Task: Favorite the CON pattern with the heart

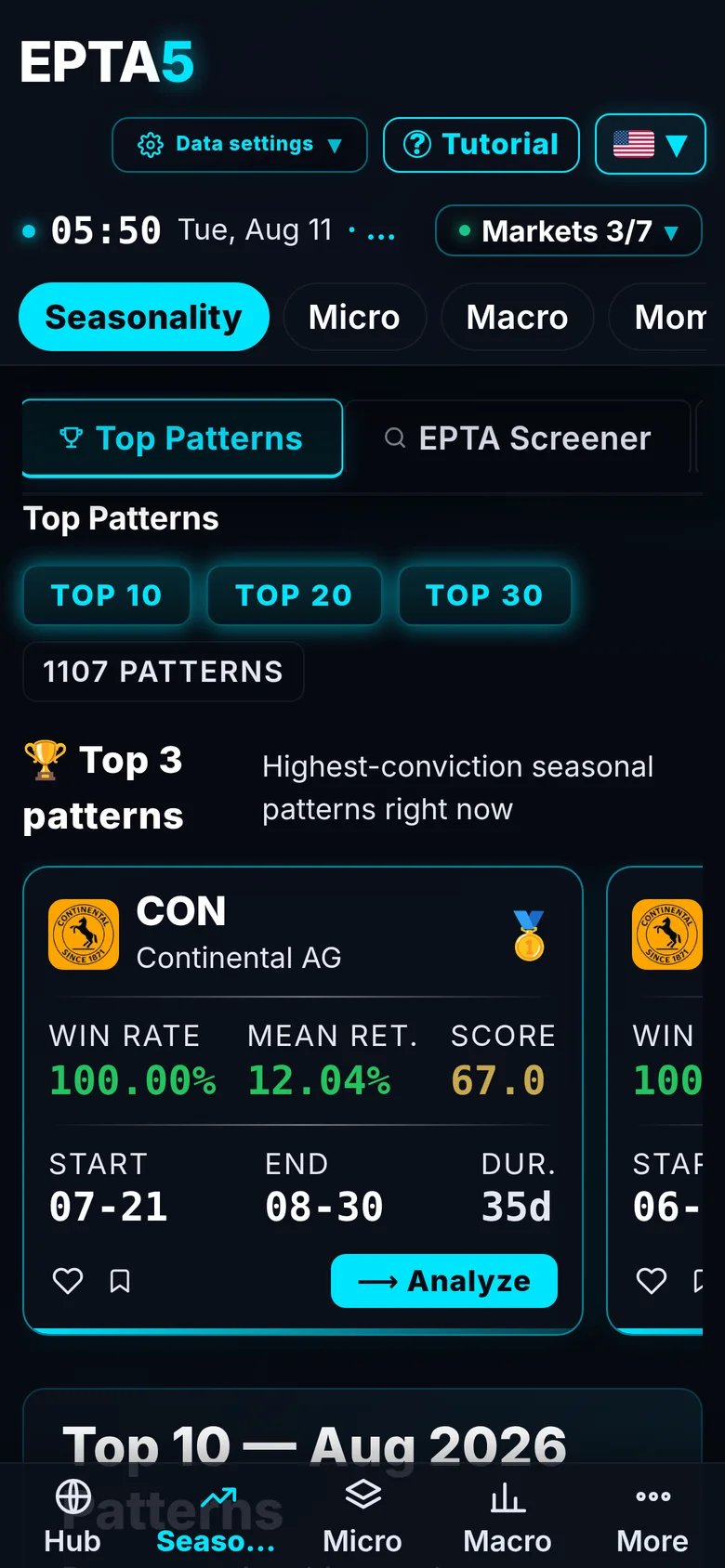Action: click(68, 1281)
